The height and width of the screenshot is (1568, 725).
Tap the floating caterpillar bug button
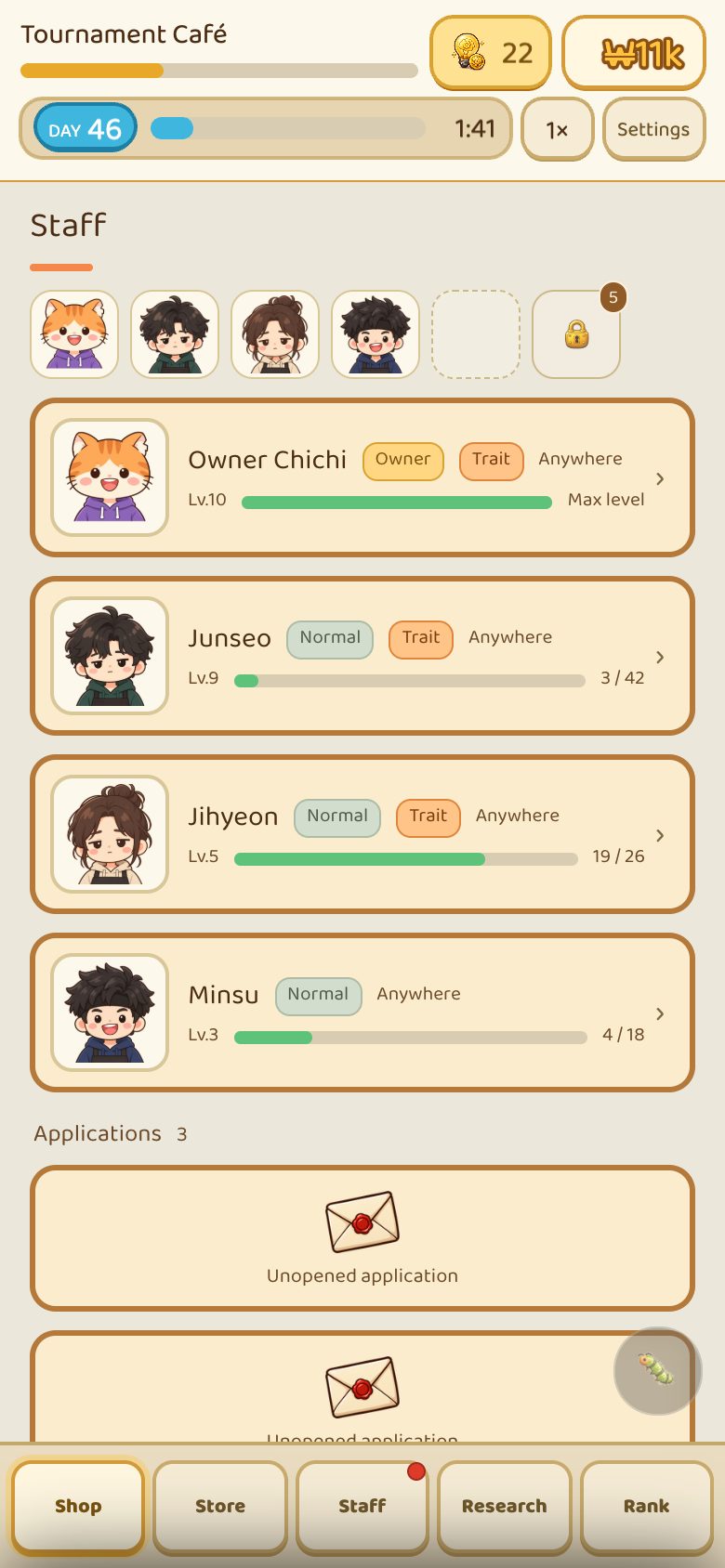658,1370
